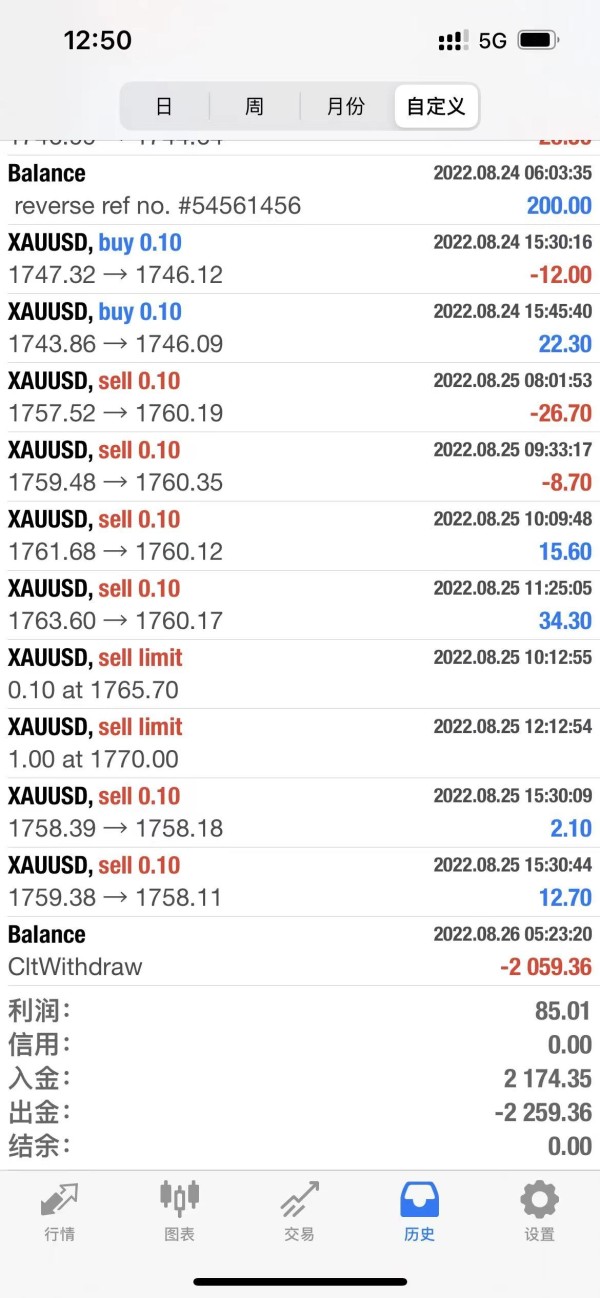Go to the 交易 trade tab
The width and height of the screenshot is (600, 1298).
pos(299,1210)
